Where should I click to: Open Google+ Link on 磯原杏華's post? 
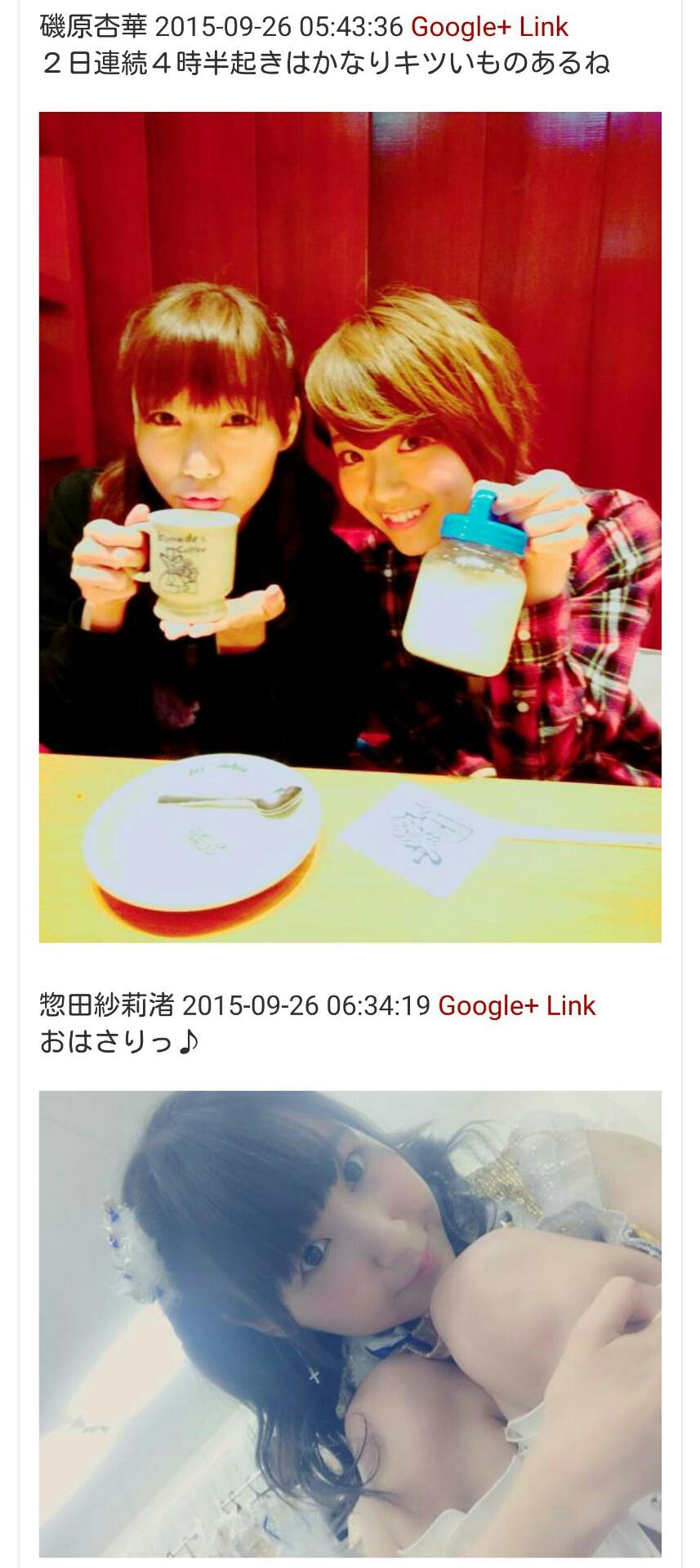point(488,27)
